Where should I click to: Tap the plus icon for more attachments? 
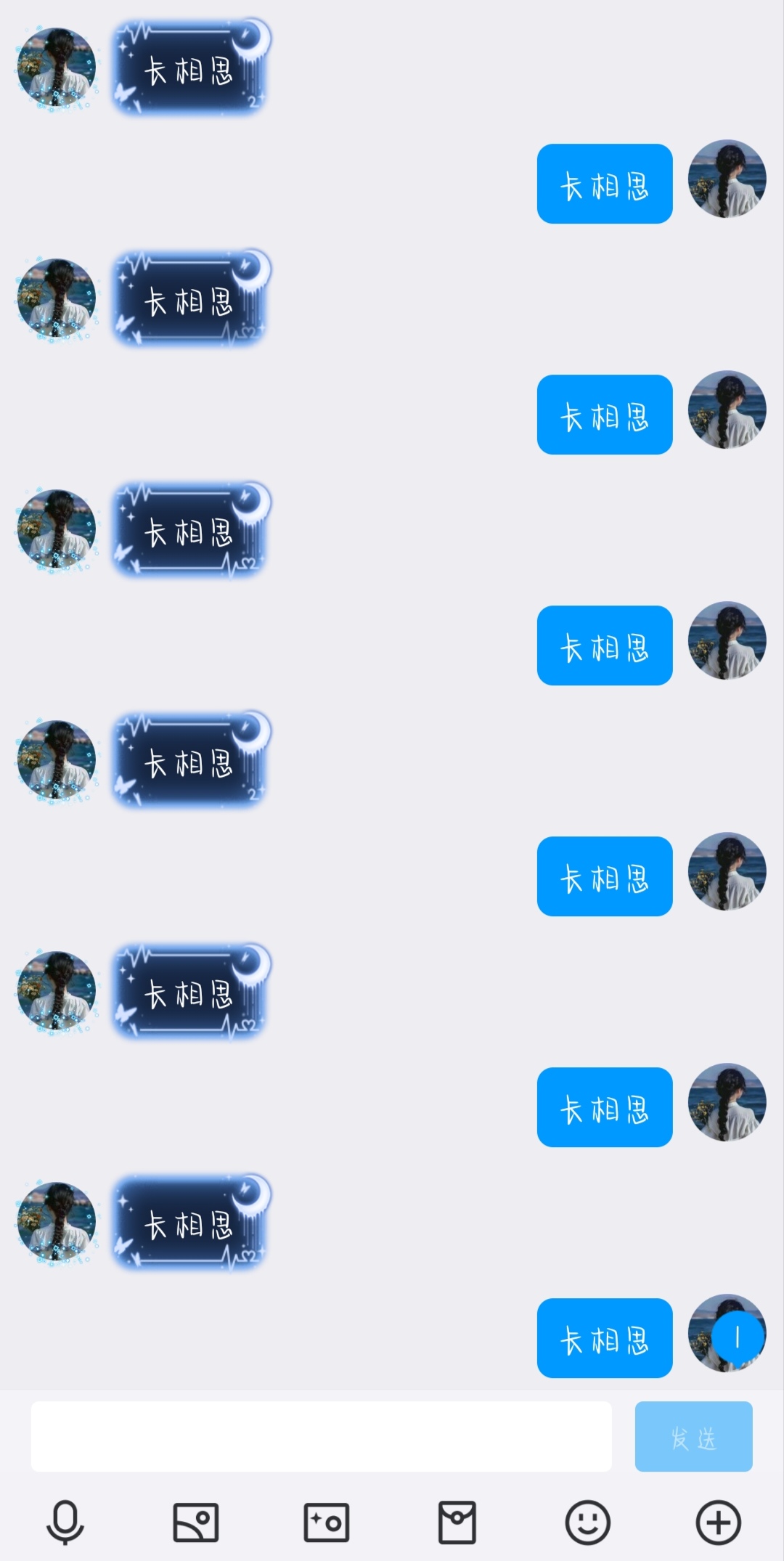719,1517
